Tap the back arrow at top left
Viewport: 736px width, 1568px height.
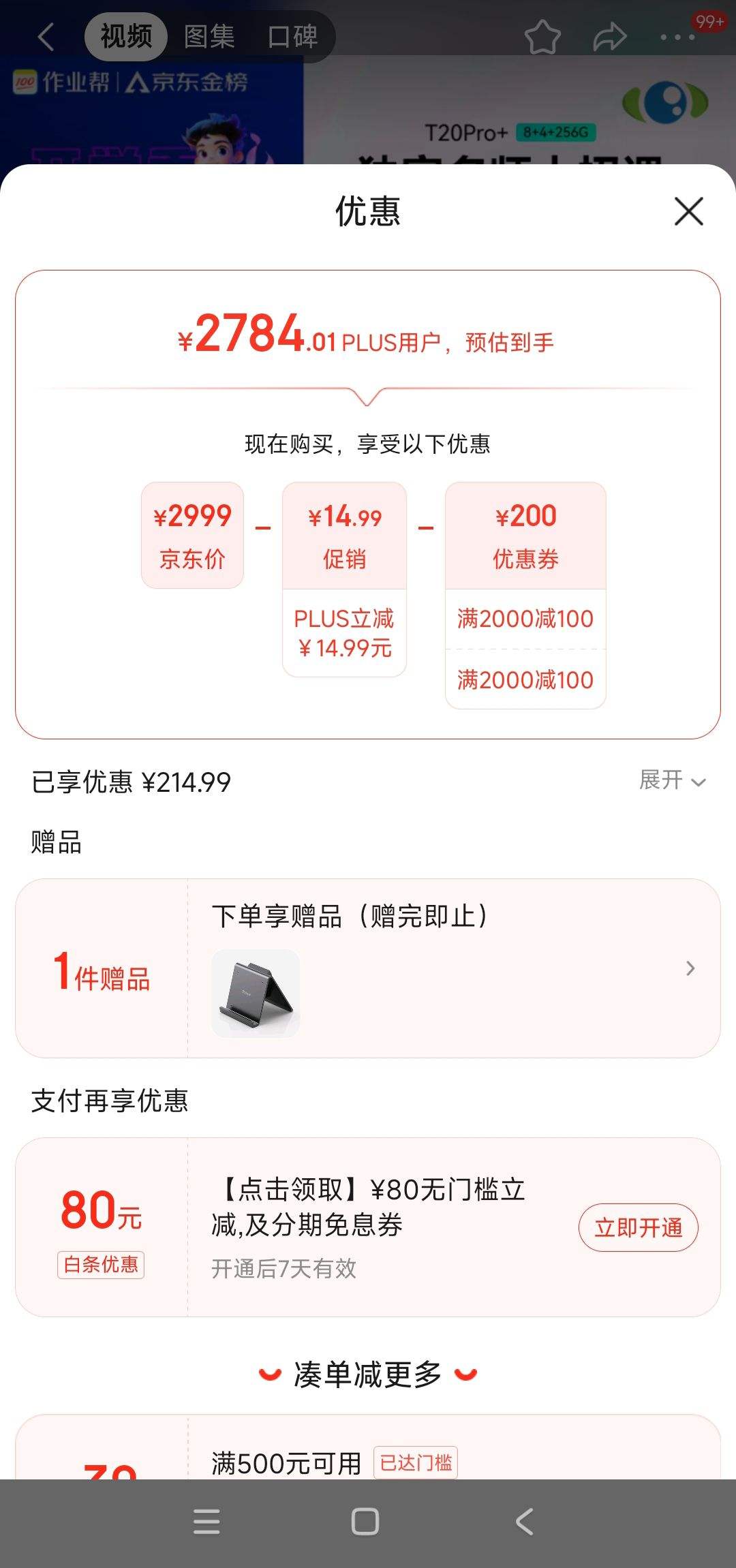[x=46, y=37]
